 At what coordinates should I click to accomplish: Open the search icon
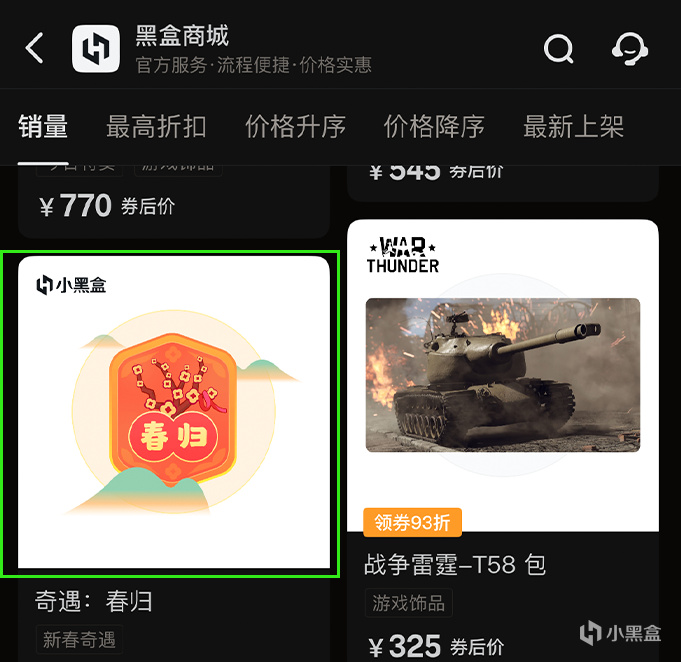558,48
